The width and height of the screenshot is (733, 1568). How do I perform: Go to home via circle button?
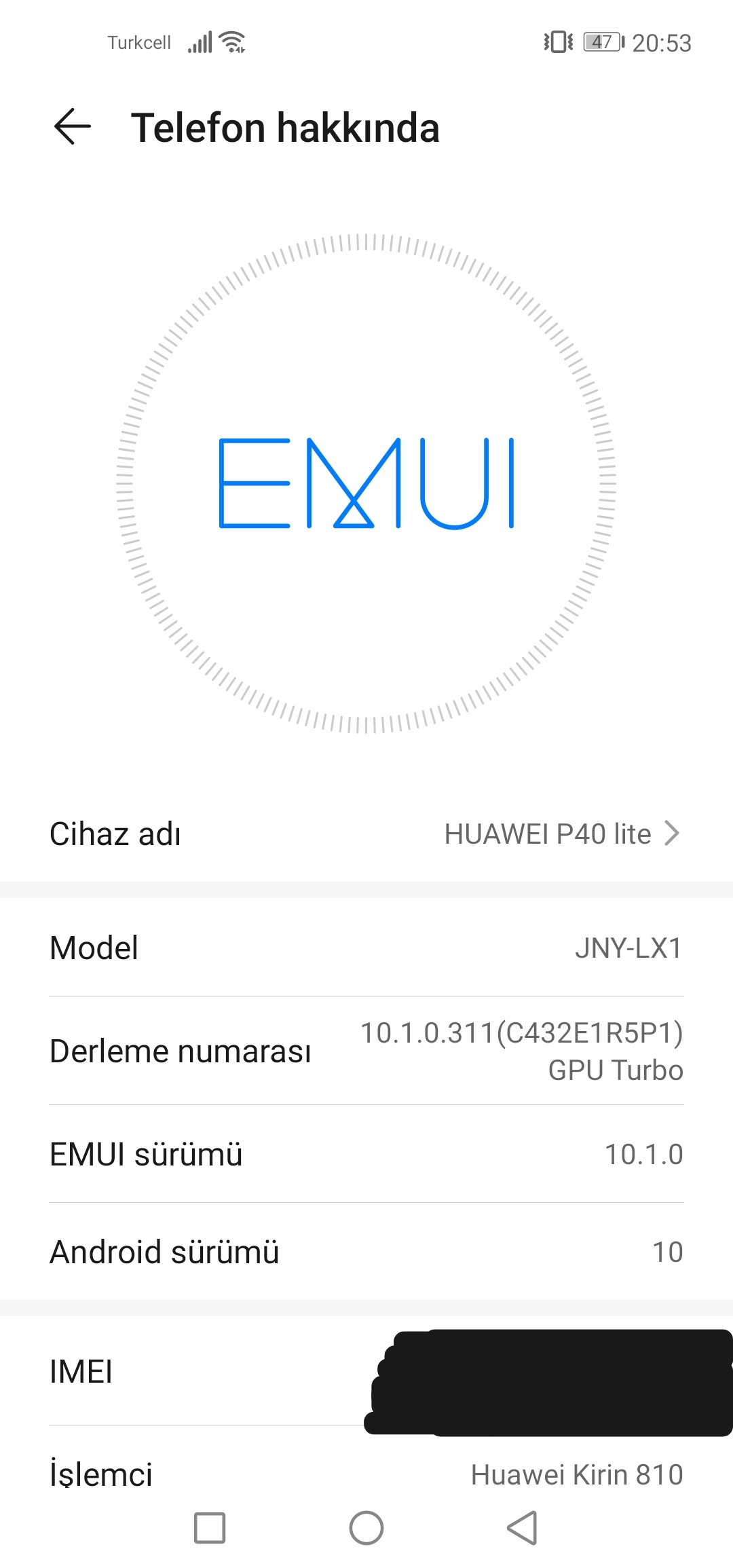tap(366, 1527)
